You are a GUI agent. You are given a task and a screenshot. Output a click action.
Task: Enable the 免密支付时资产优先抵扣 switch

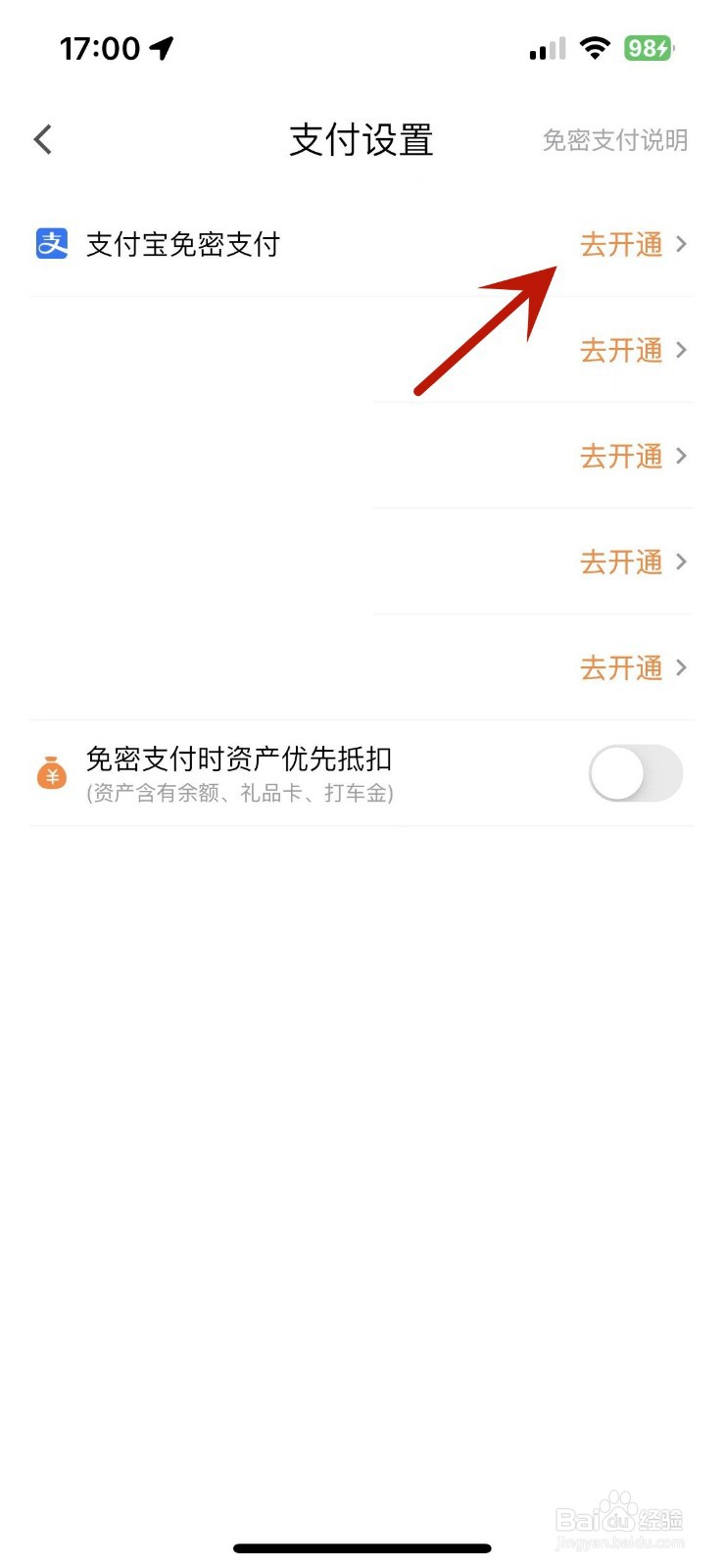636,773
